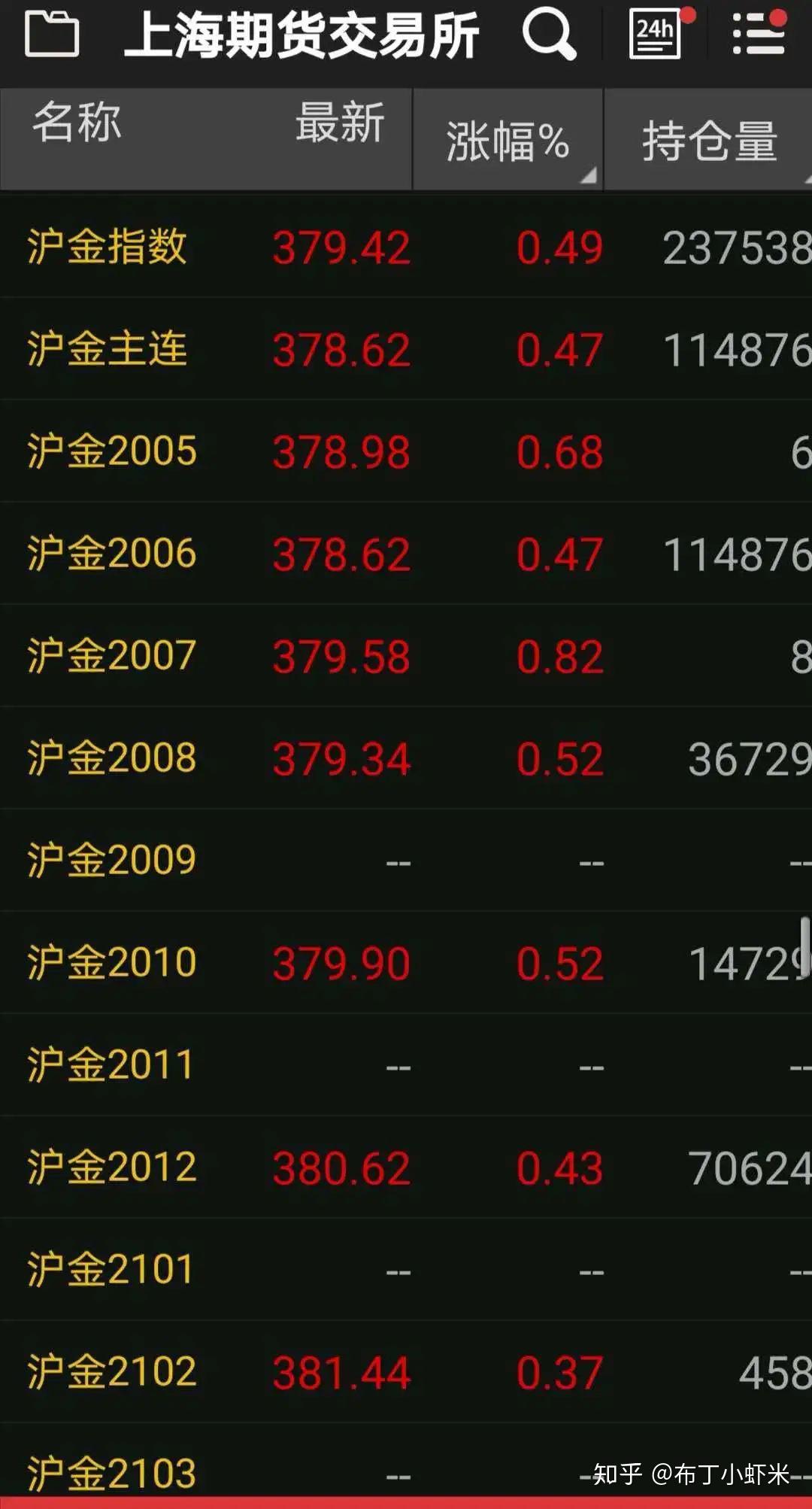Image resolution: width=812 pixels, height=1509 pixels.
Task: View 沪金2007 contract details
Action: point(406,656)
